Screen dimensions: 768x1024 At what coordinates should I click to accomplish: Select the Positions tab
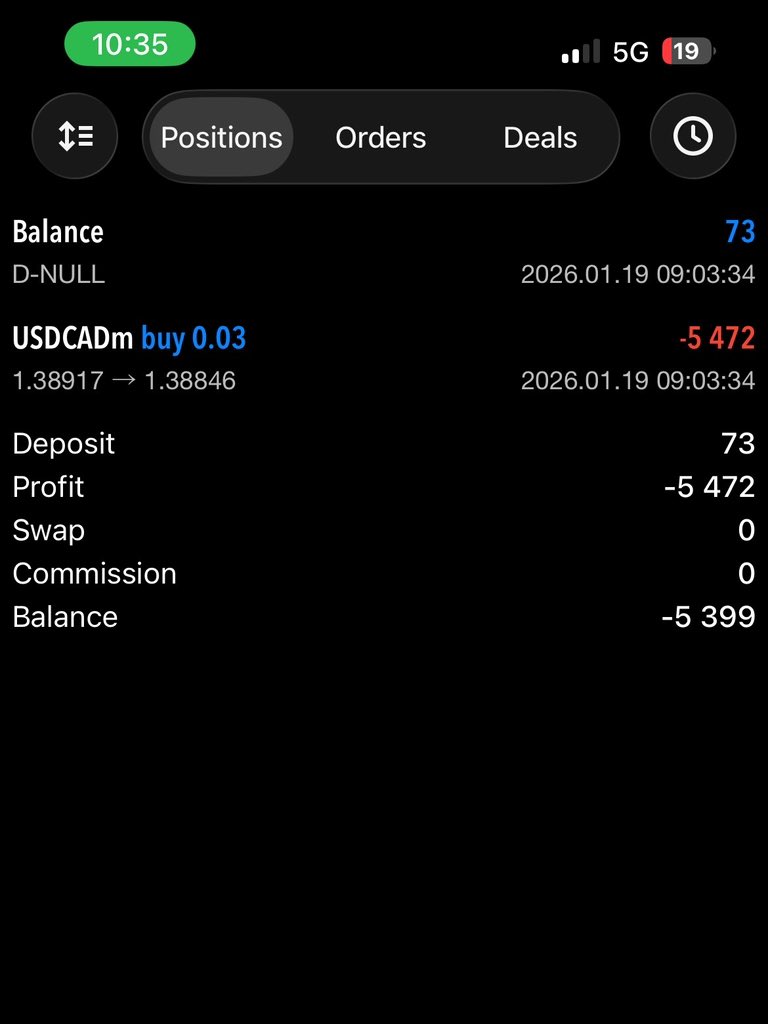[x=221, y=137]
